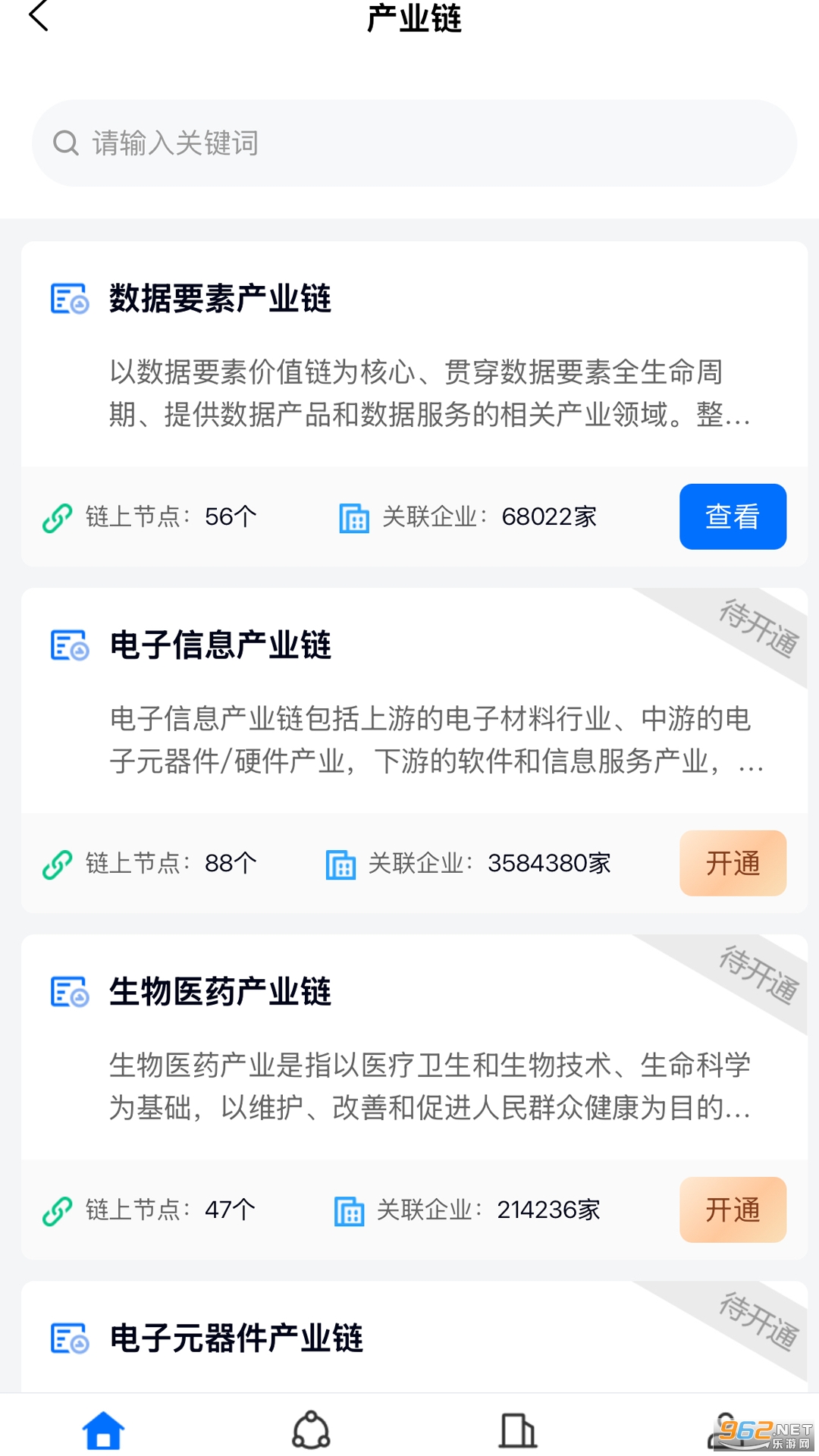Screen dimensions: 819x1456
Task: Switch to the home tab
Action: pyautogui.click(x=103, y=1430)
